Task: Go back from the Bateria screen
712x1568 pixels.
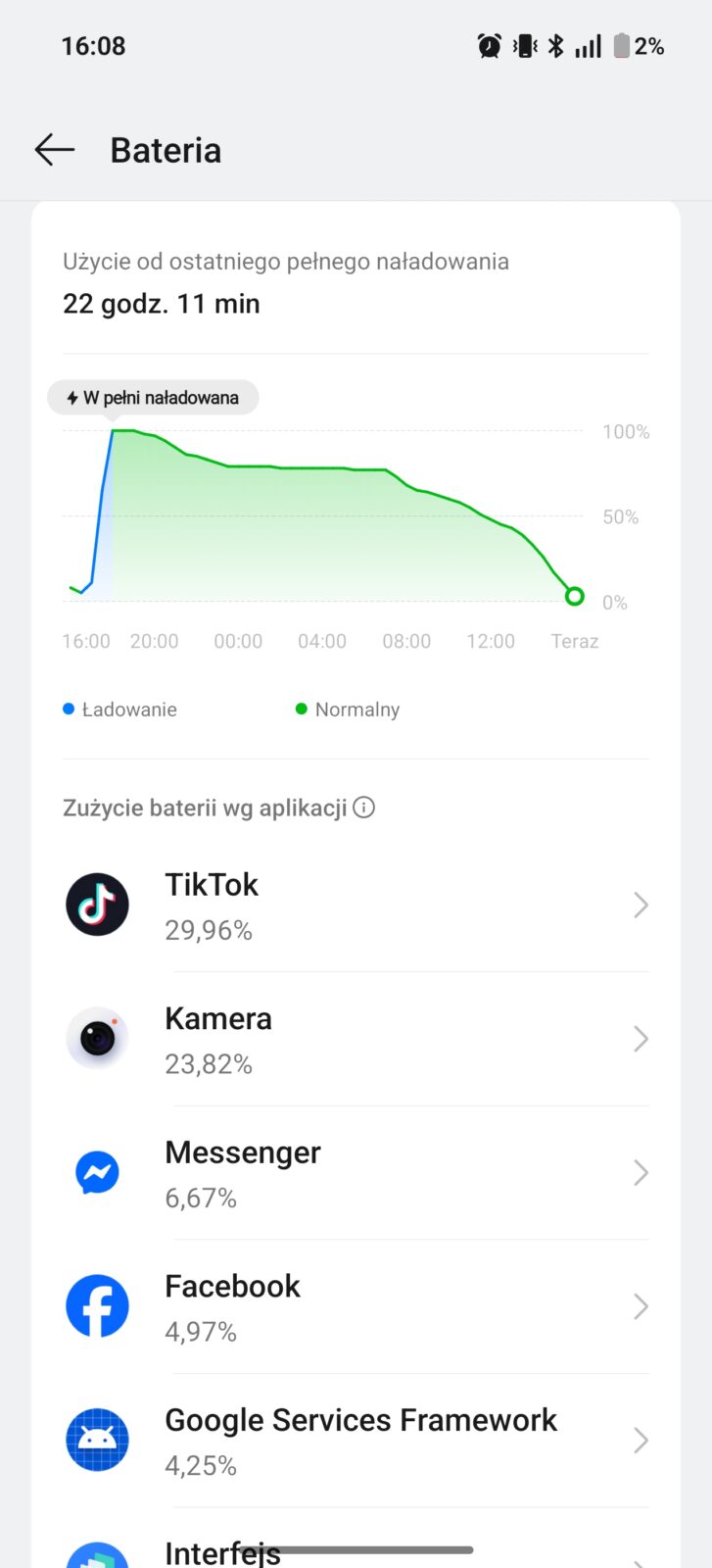Action: point(55,150)
